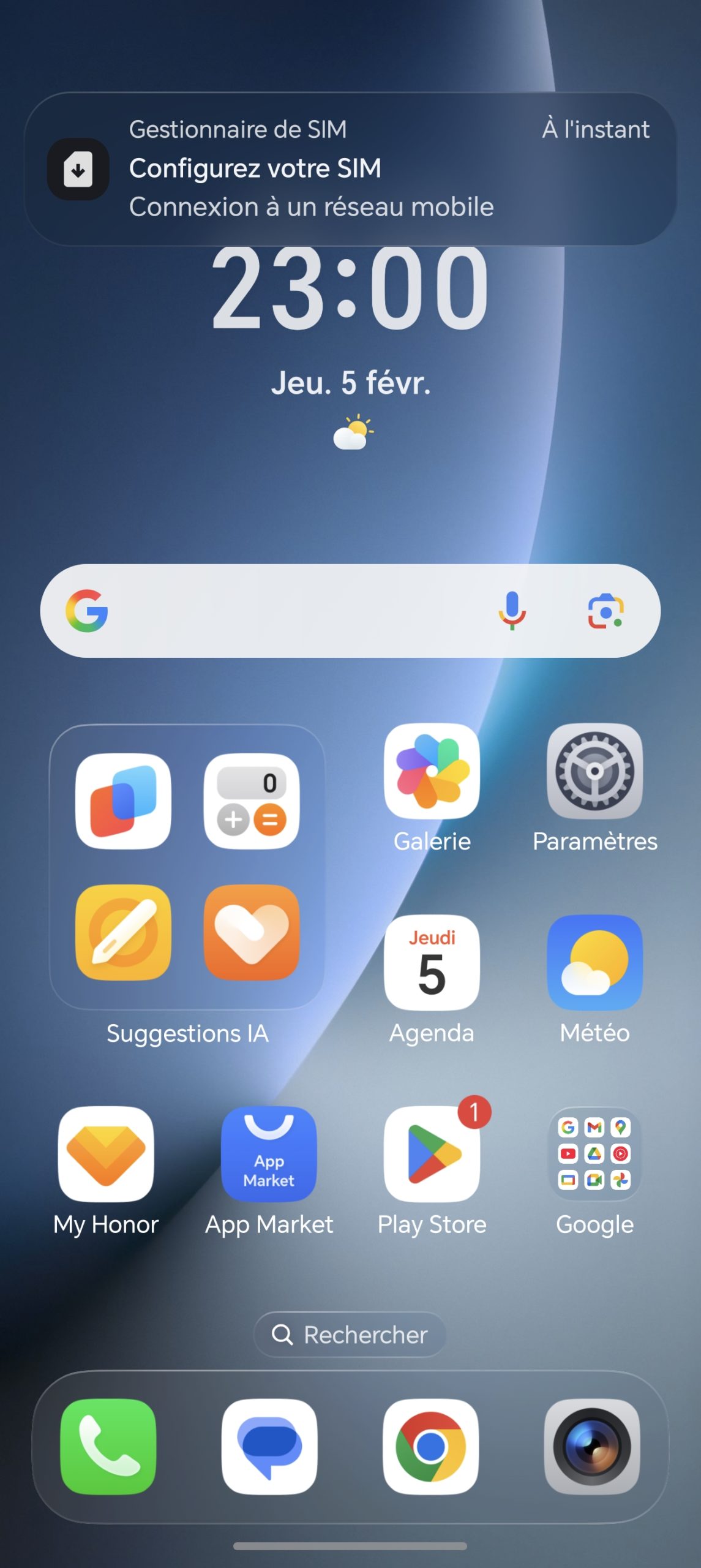Launch Chrome browser from dock

click(431, 1446)
